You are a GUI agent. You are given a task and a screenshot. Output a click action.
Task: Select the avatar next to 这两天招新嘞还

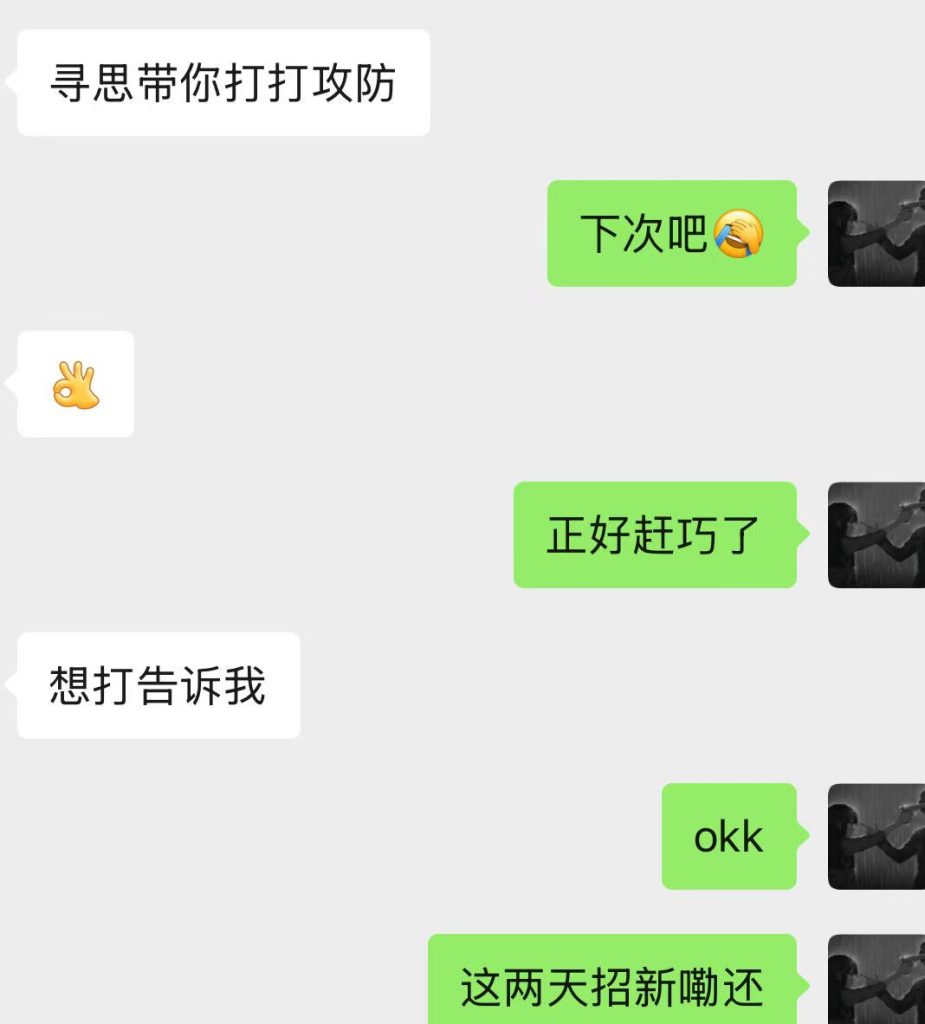click(x=876, y=982)
